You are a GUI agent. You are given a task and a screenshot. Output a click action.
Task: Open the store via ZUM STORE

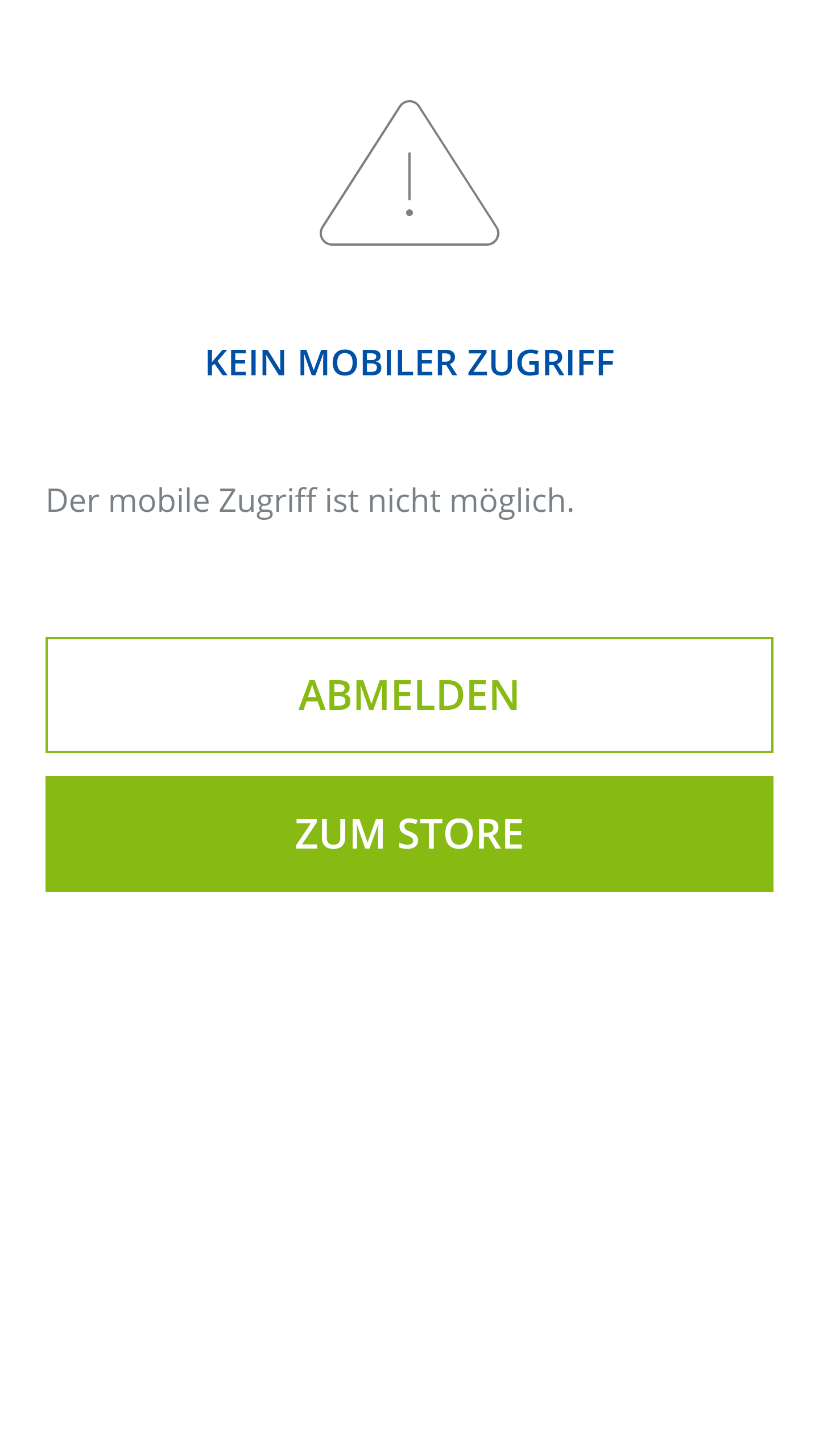tap(409, 834)
